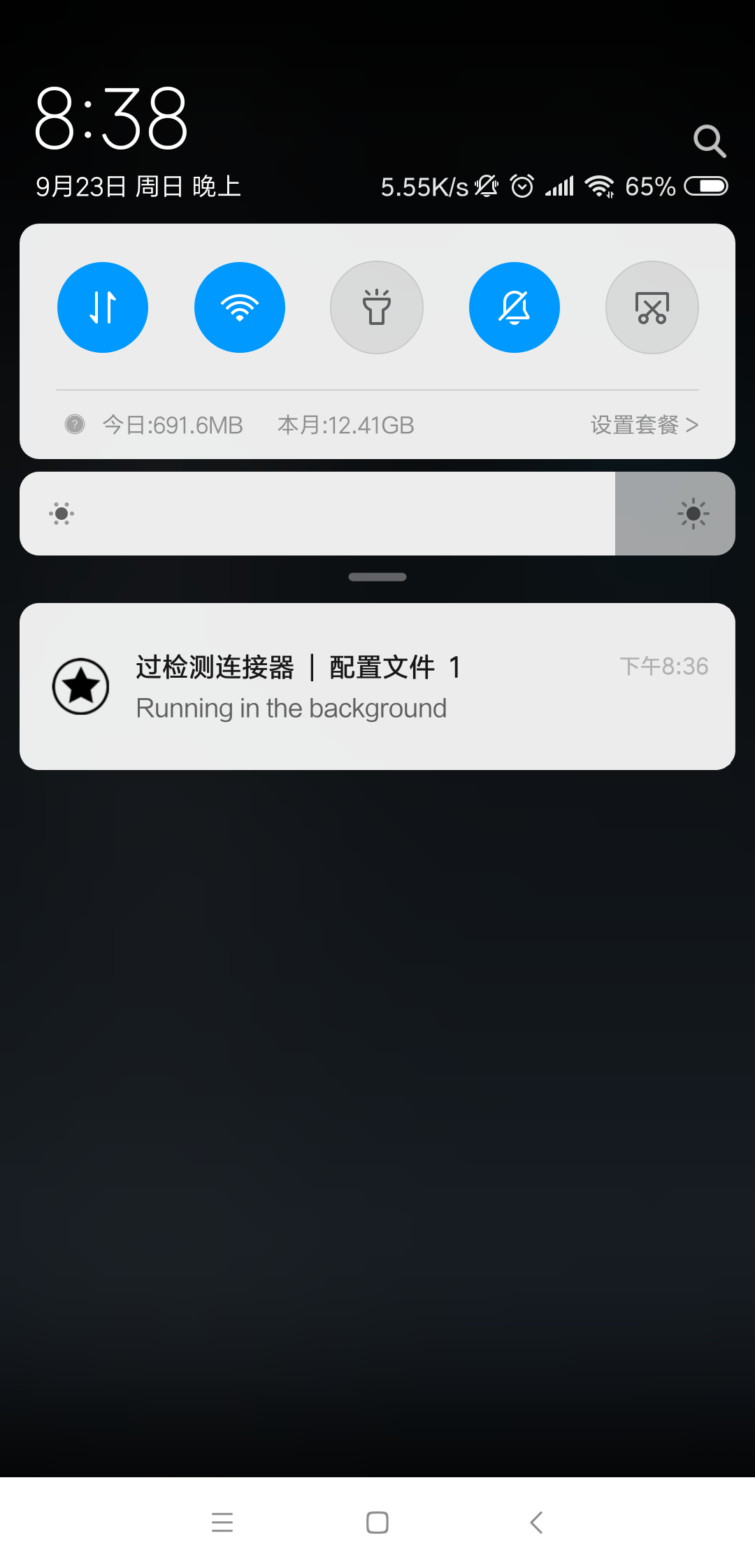Open data usage help question mark
Viewport: 755px width, 1568px height.
coord(75,424)
